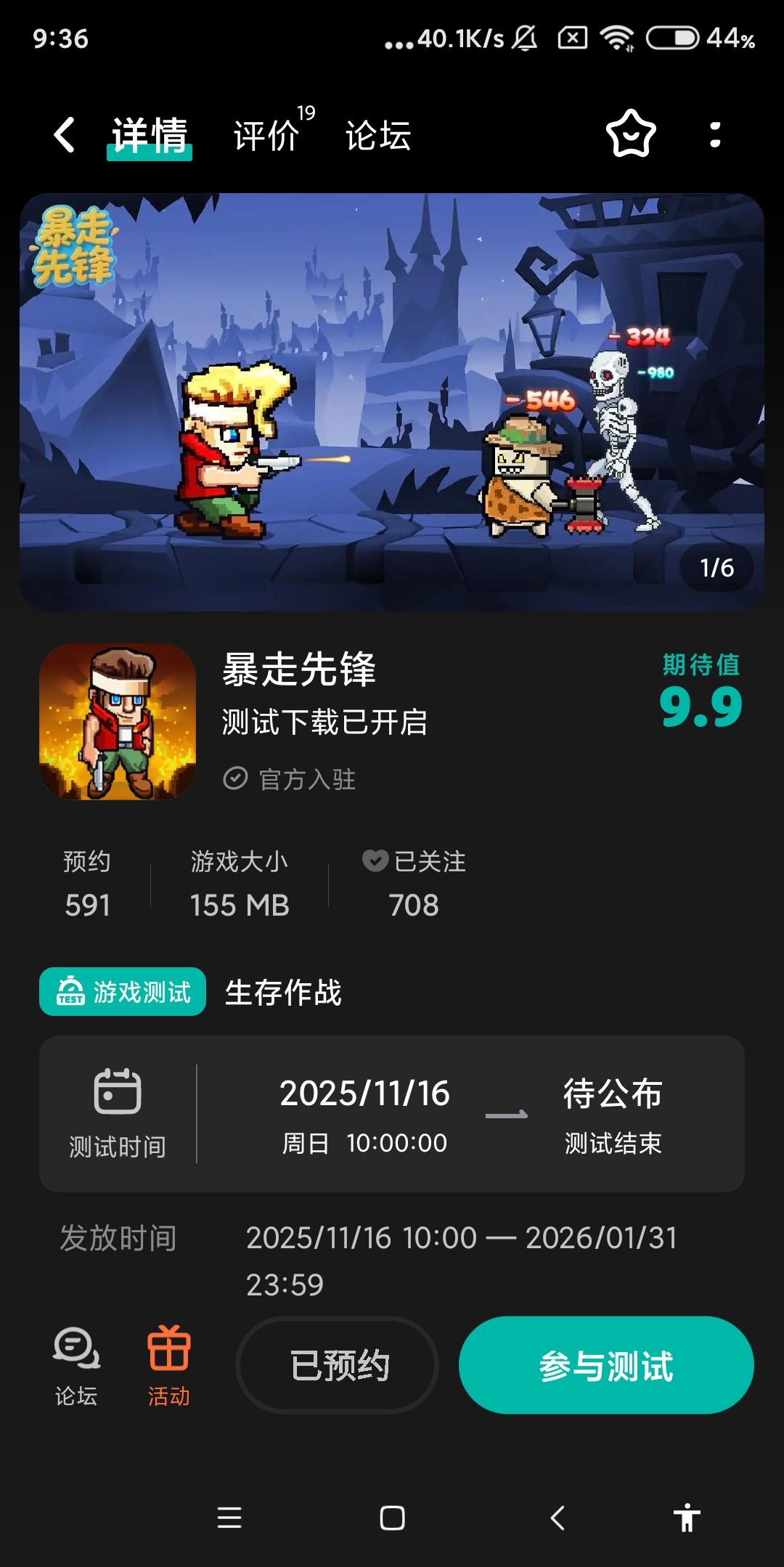
Task: Switch to the 论坛 forum tab
Action: click(378, 136)
